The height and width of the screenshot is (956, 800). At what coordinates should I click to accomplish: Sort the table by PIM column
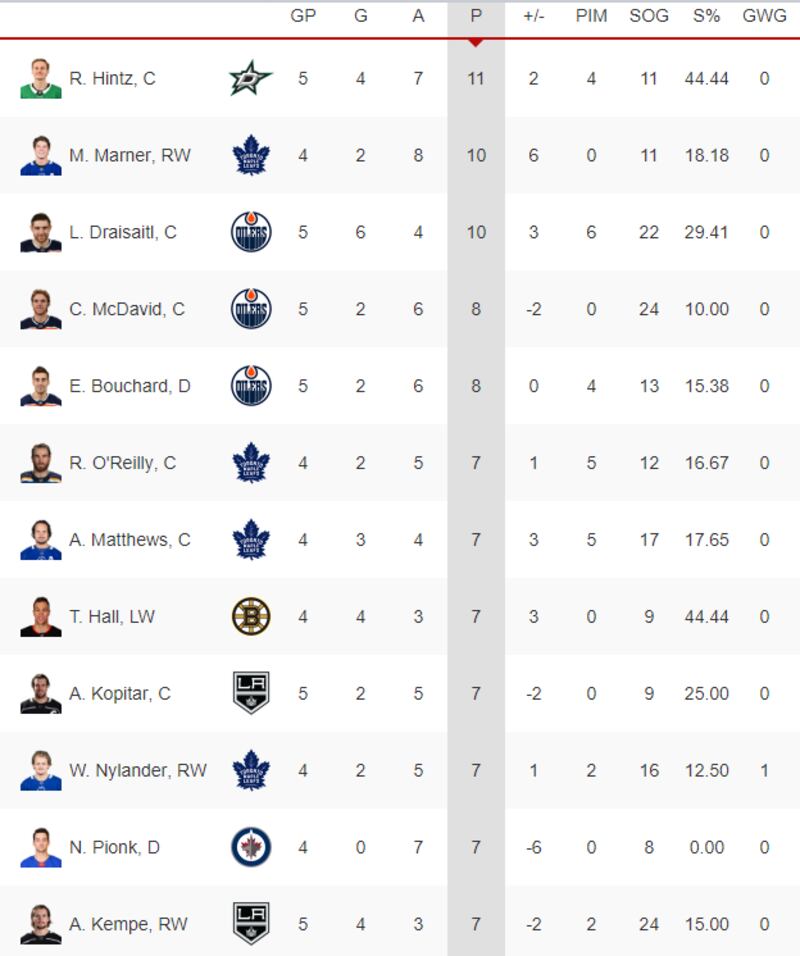[x=591, y=16]
